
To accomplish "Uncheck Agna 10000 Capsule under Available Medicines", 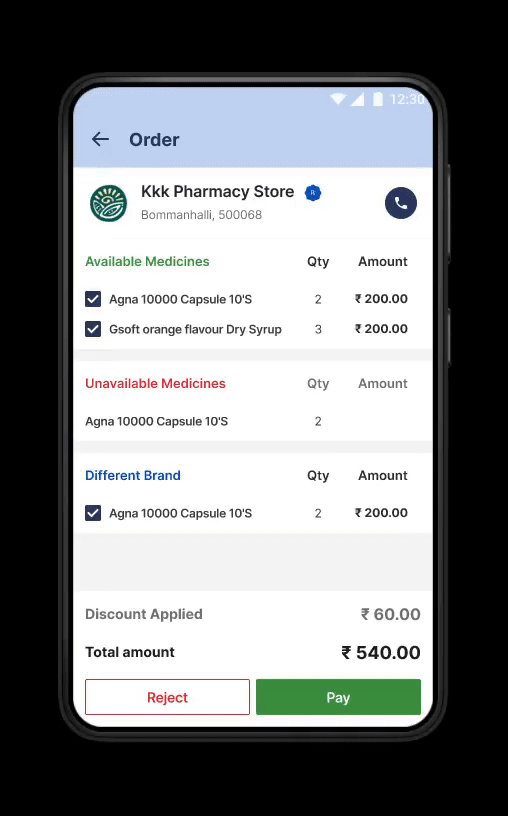I will [x=93, y=299].
